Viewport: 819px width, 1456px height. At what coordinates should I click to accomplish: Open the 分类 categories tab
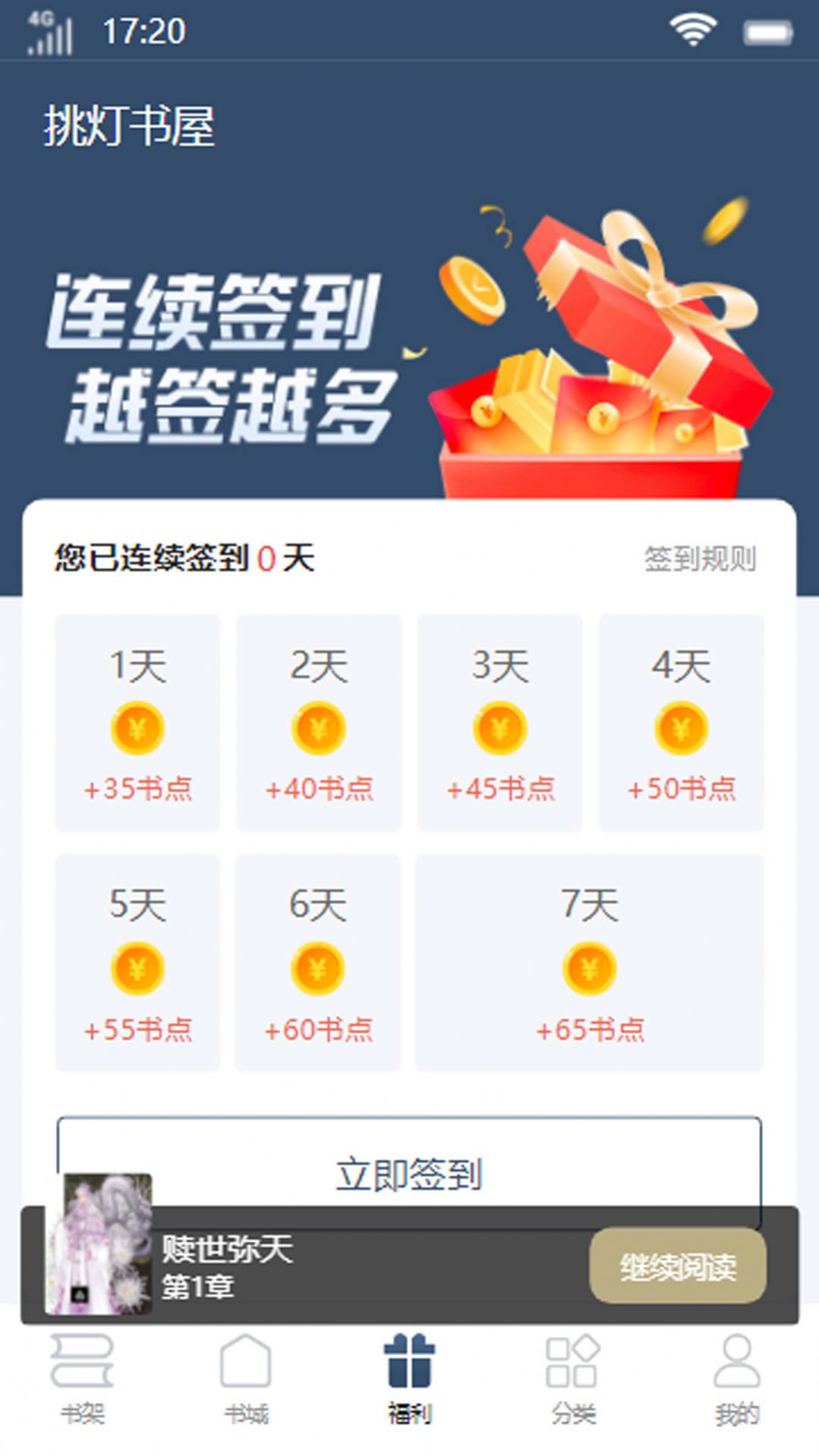point(573,1380)
